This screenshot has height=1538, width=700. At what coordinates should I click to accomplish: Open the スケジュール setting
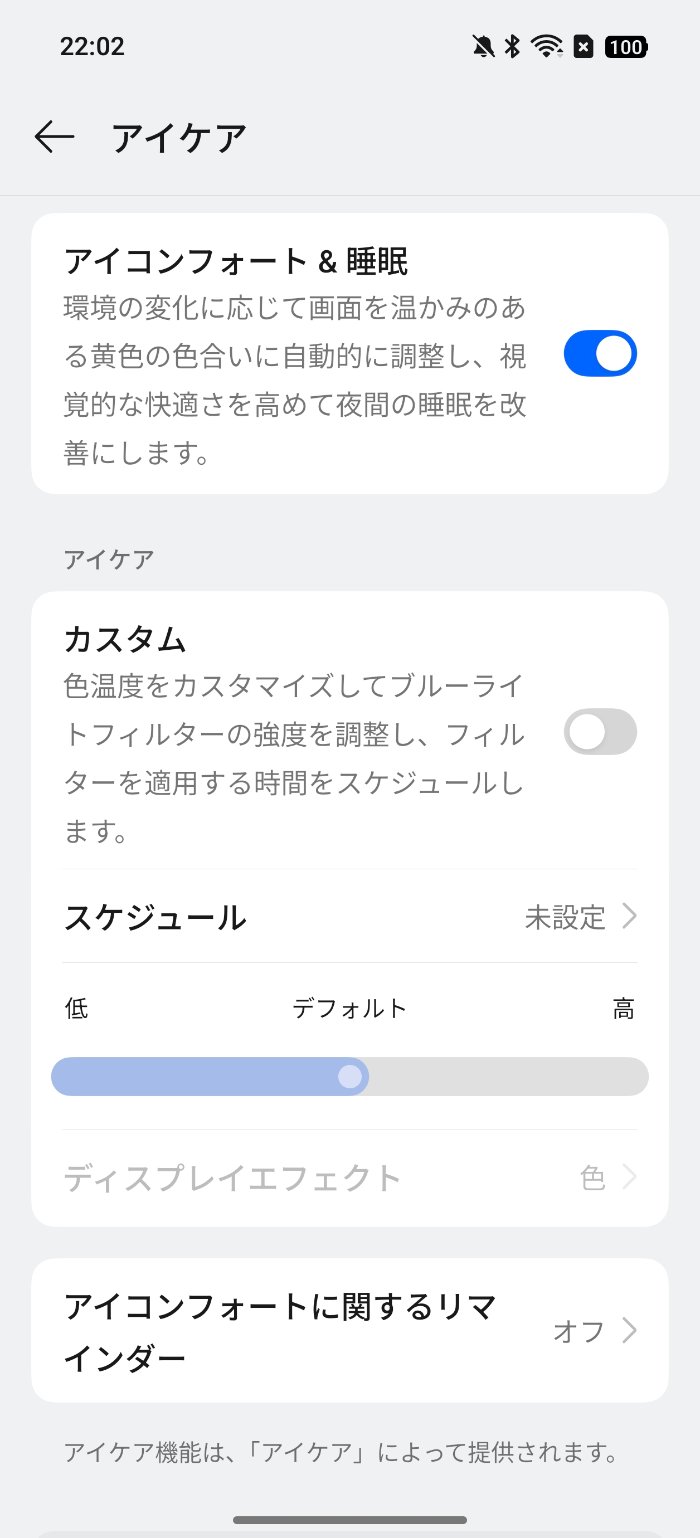[350, 916]
